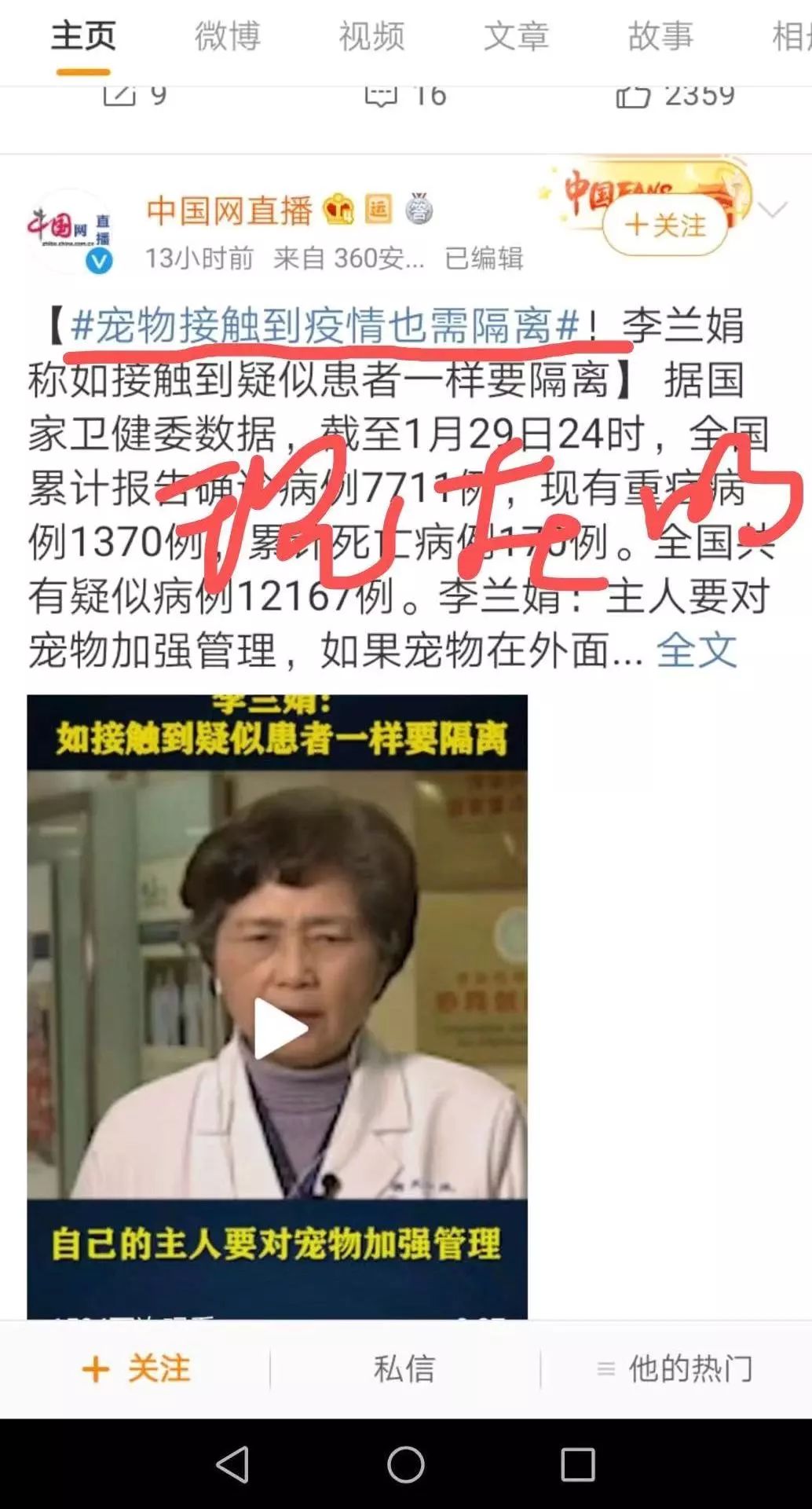The width and height of the screenshot is (812, 1509).
Task: Follow 中国网直播 with the +关注 pill
Action: point(665,225)
